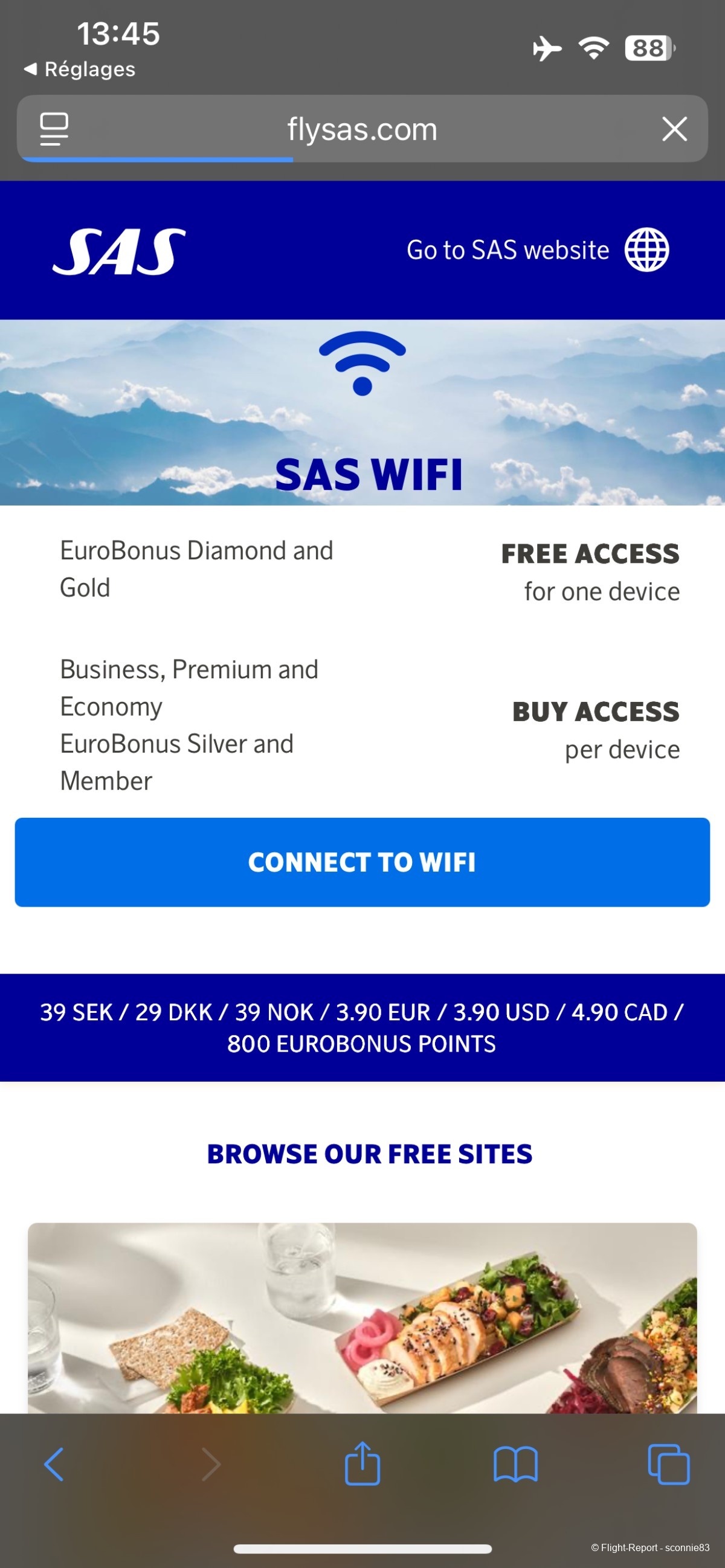Show the open tabs overview
This screenshot has width=725, height=1568.
668,1464
